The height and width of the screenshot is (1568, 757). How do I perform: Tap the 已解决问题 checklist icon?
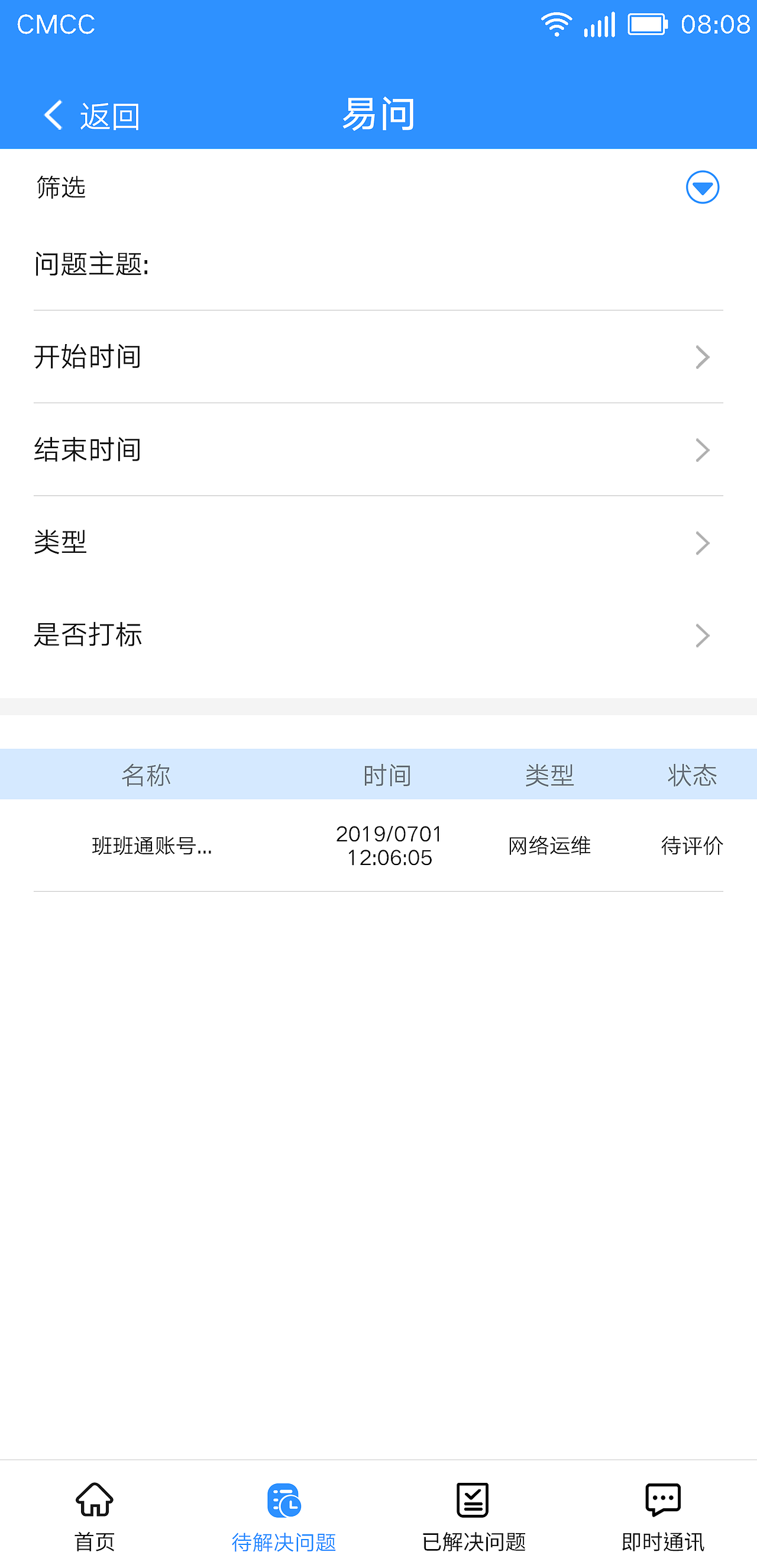point(473,1499)
